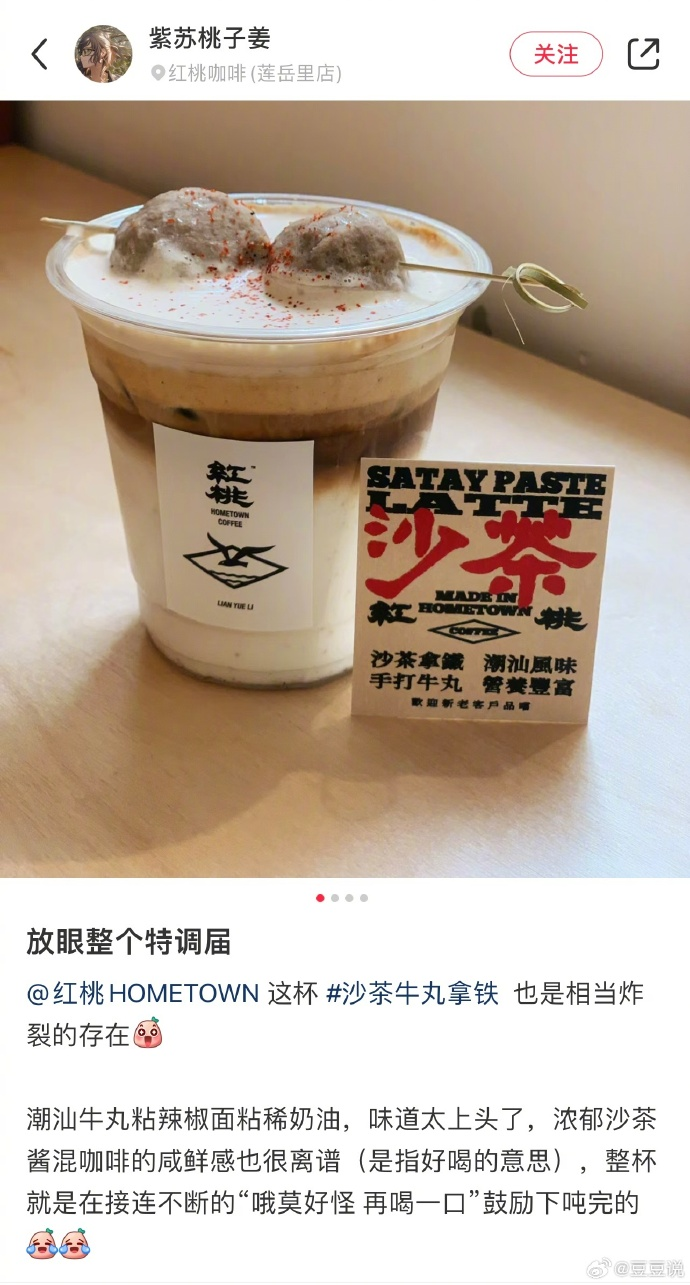This screenshot has height=1285, width=690.
Task: Open the username 紫苏桃子姜
Action: click(210, 39)
